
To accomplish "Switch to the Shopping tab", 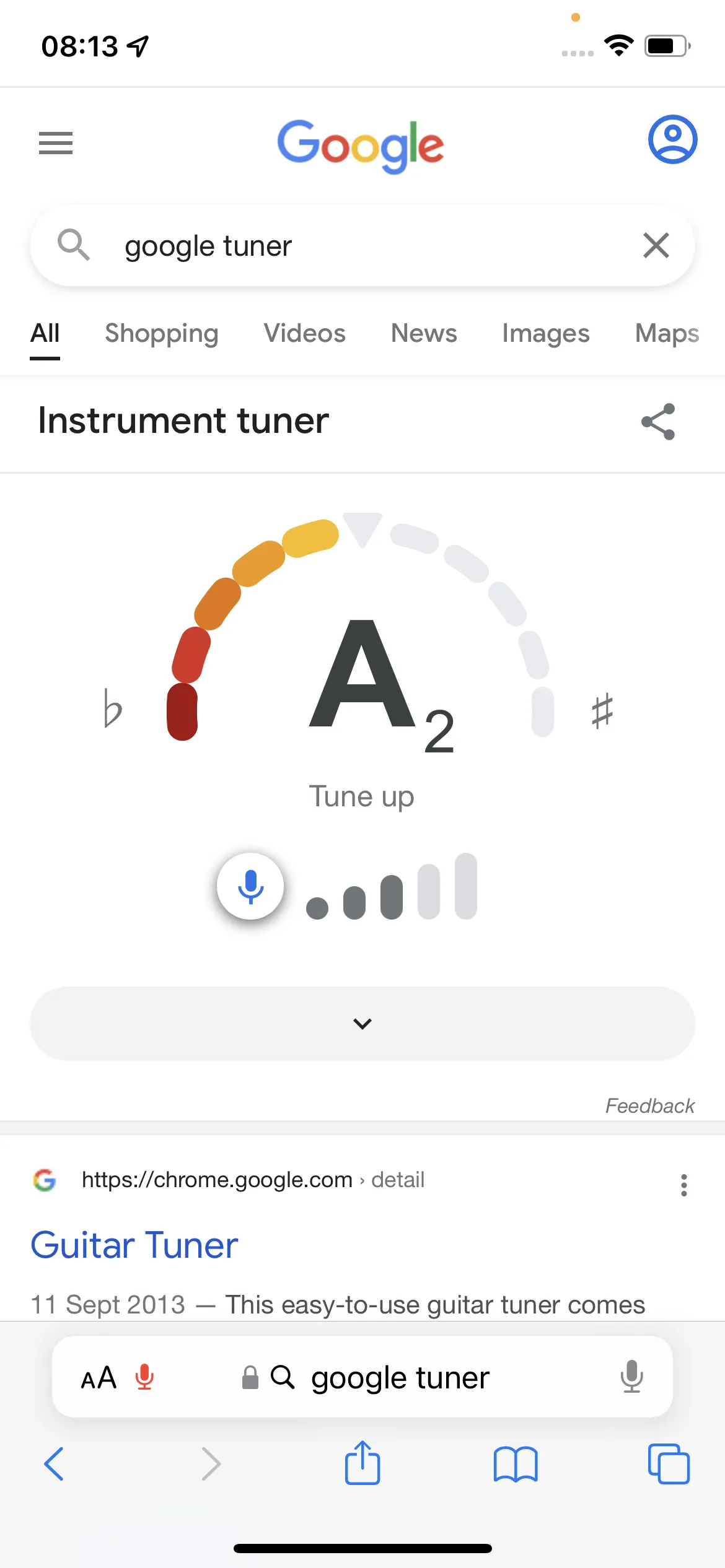I will pos(162,334).
